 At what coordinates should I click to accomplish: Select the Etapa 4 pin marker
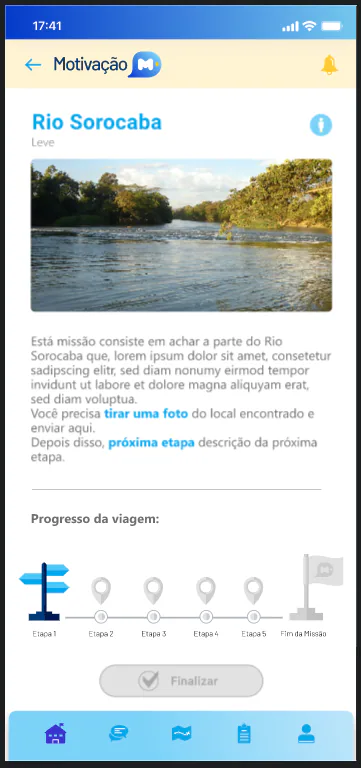[x=206, y=591]
